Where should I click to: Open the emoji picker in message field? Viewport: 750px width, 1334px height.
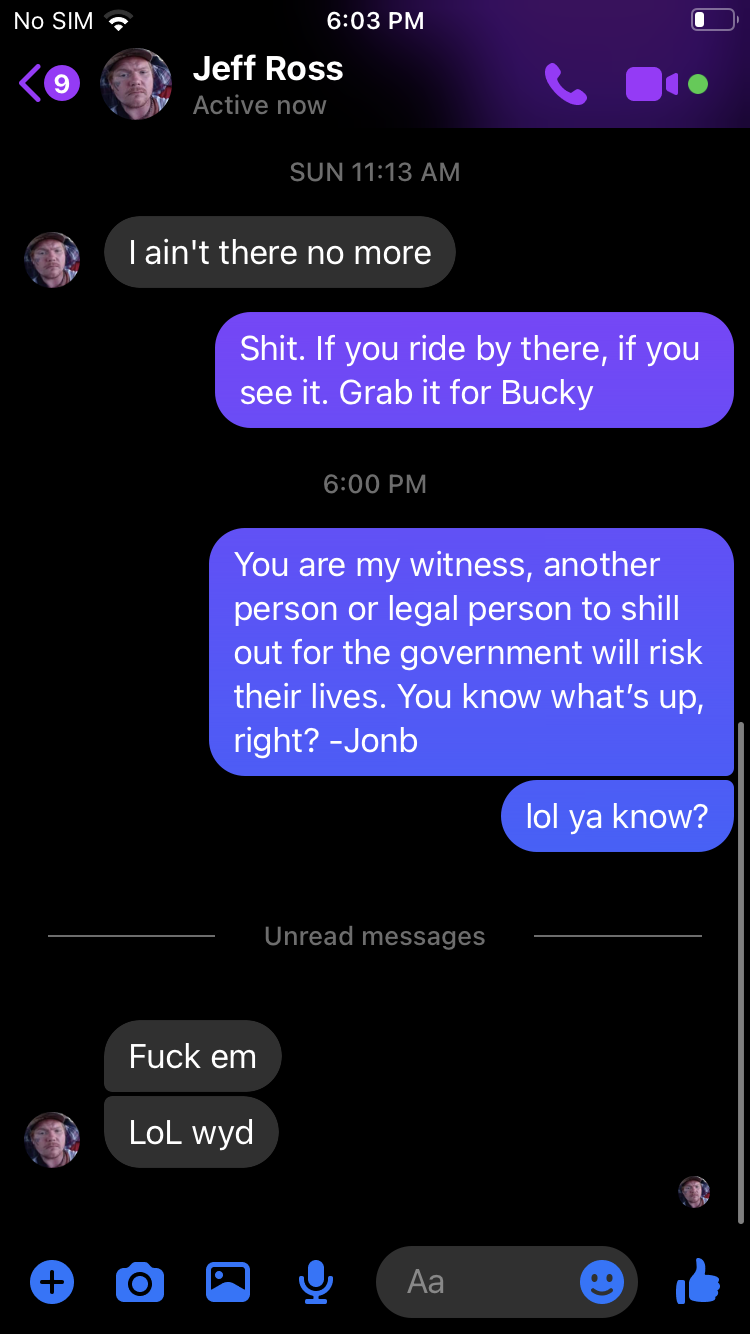click(602, 1281)
